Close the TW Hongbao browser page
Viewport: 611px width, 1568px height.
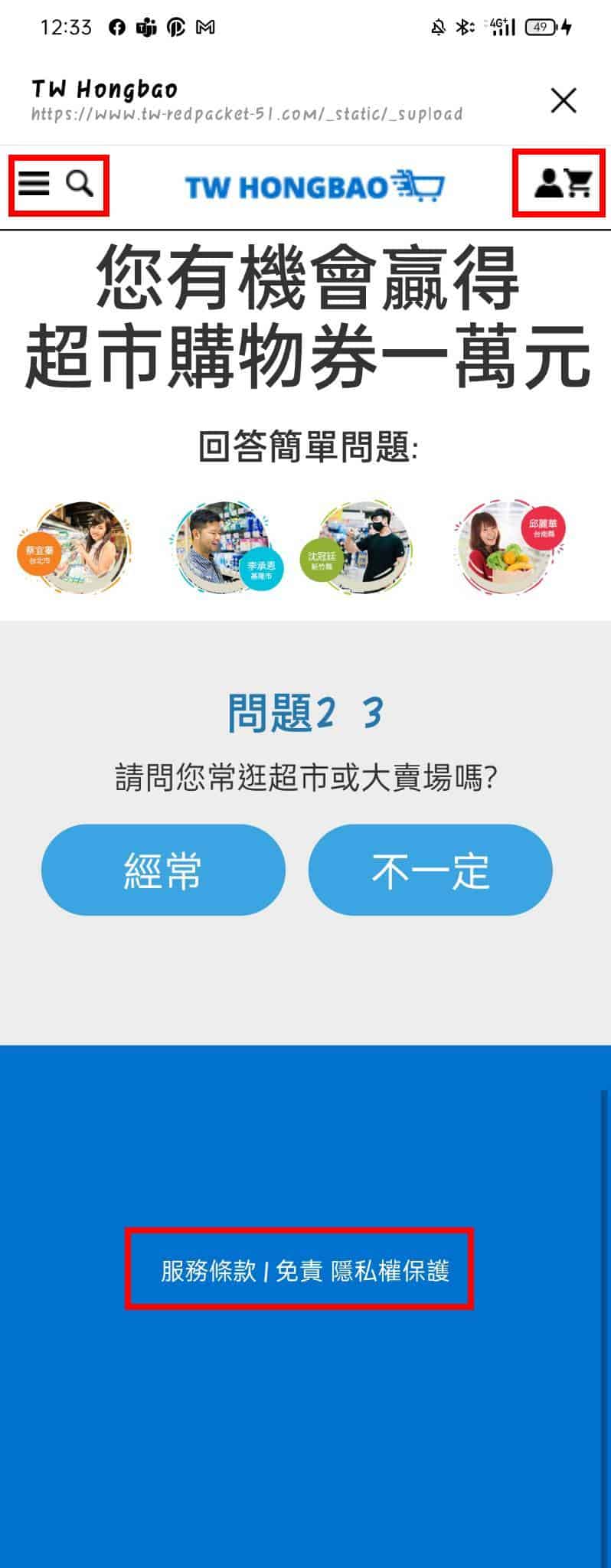tap(564, 100)
